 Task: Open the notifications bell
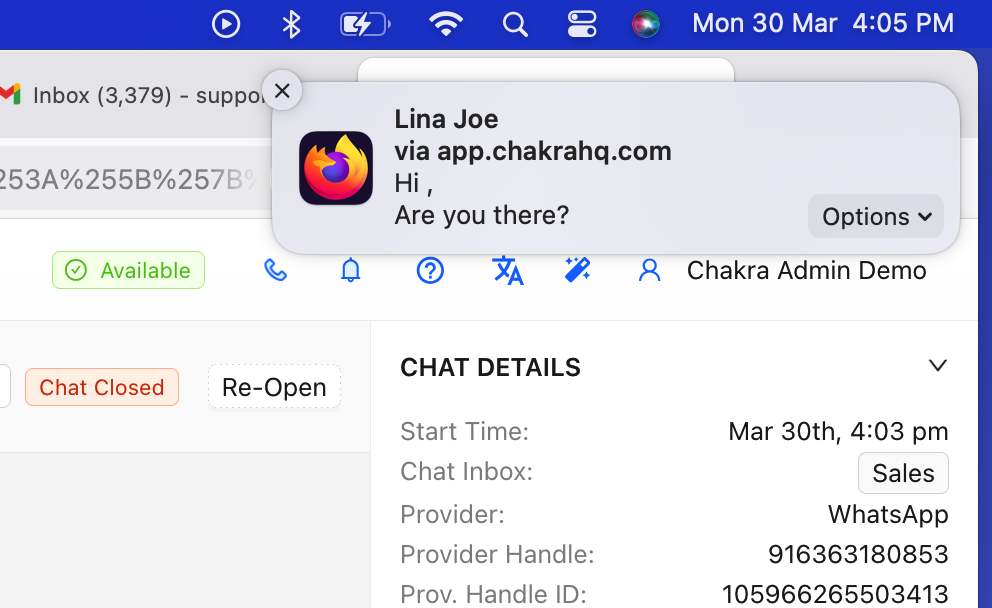(x=351, y=270)
